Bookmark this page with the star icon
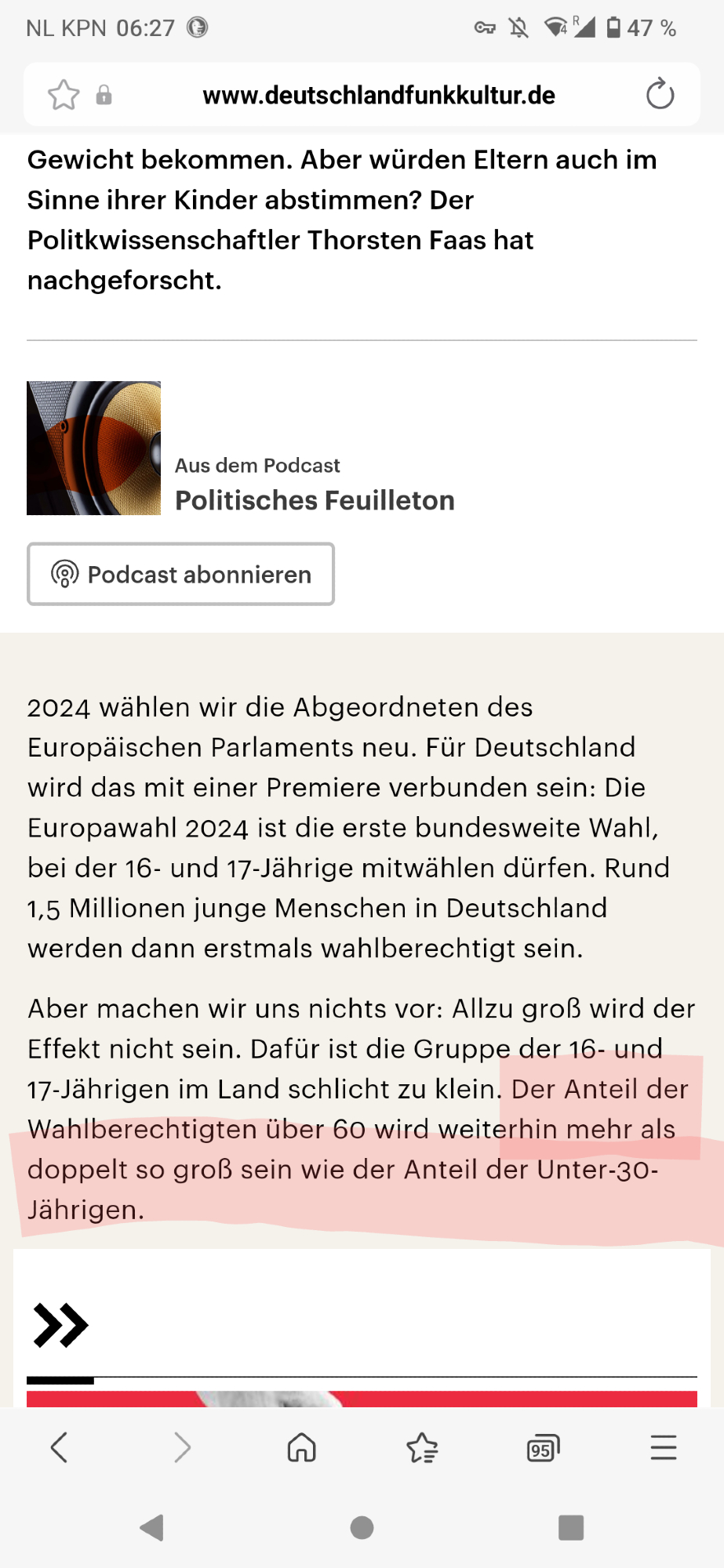724x1568 pixels. pyautogui.click(x=64, y=96)
